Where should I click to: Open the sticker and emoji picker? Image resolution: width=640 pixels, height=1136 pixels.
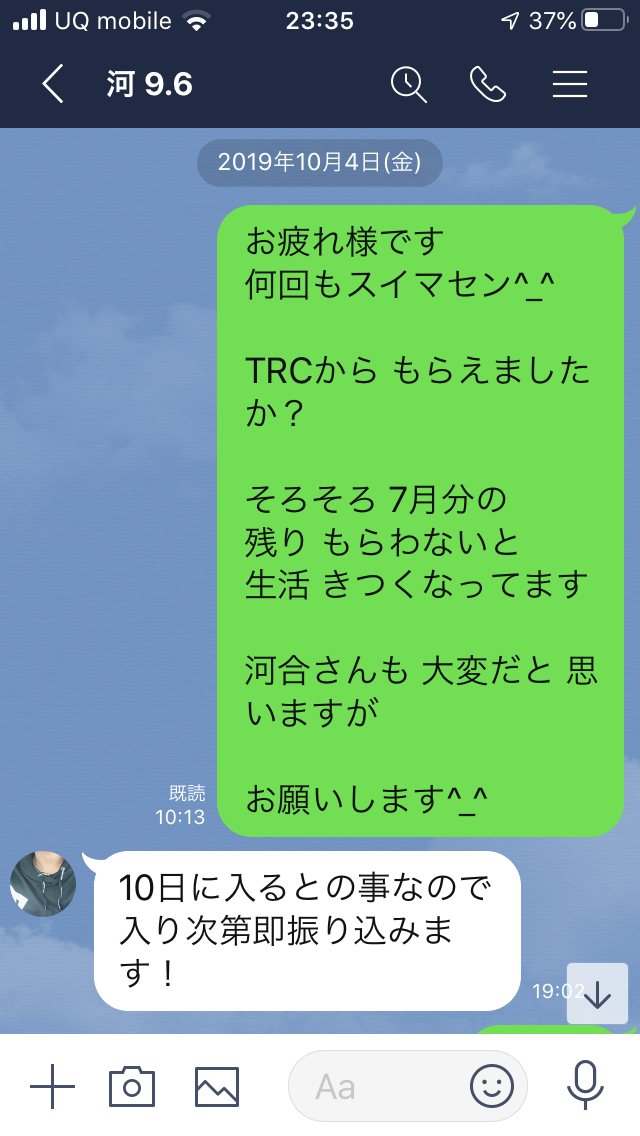click(492, 1086)
